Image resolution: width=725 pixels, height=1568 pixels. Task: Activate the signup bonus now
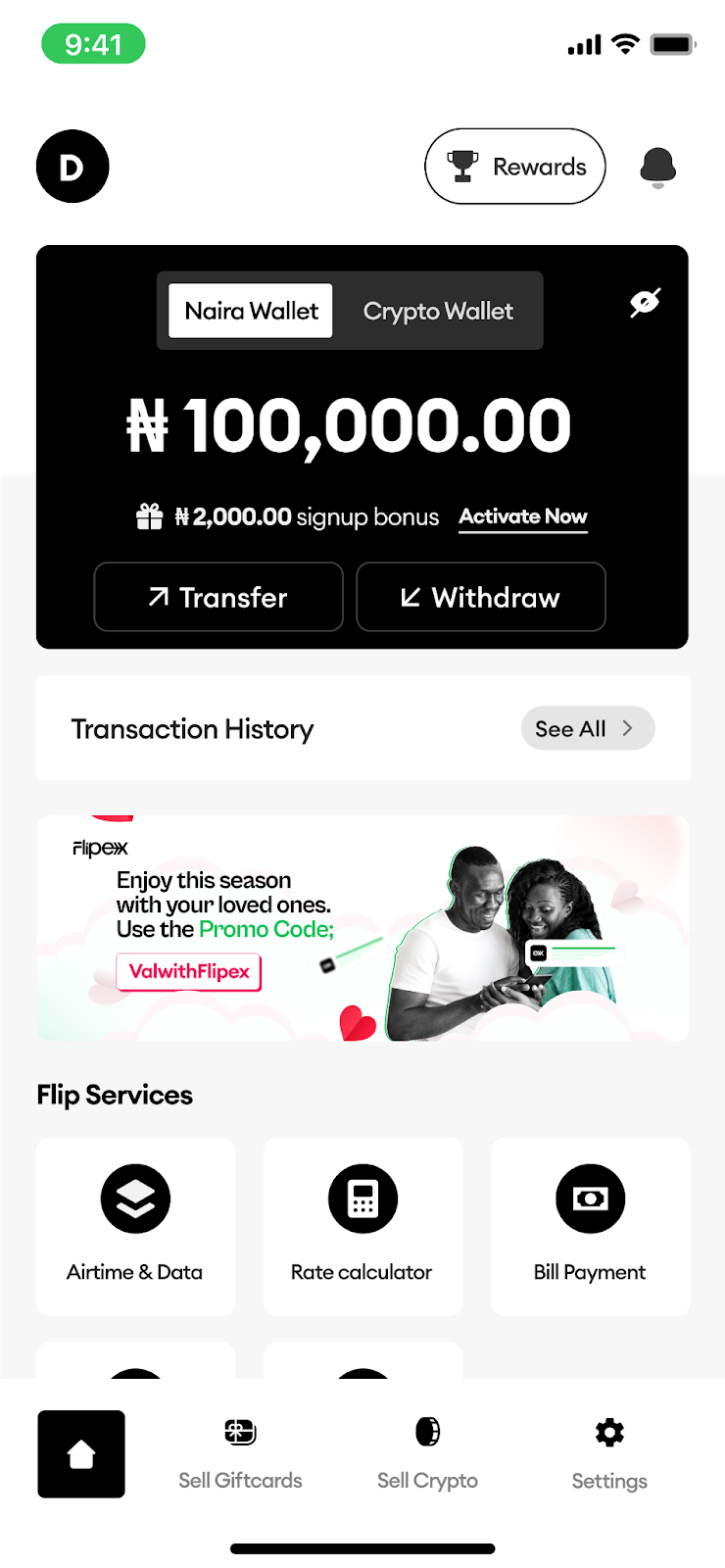(523, 516)
